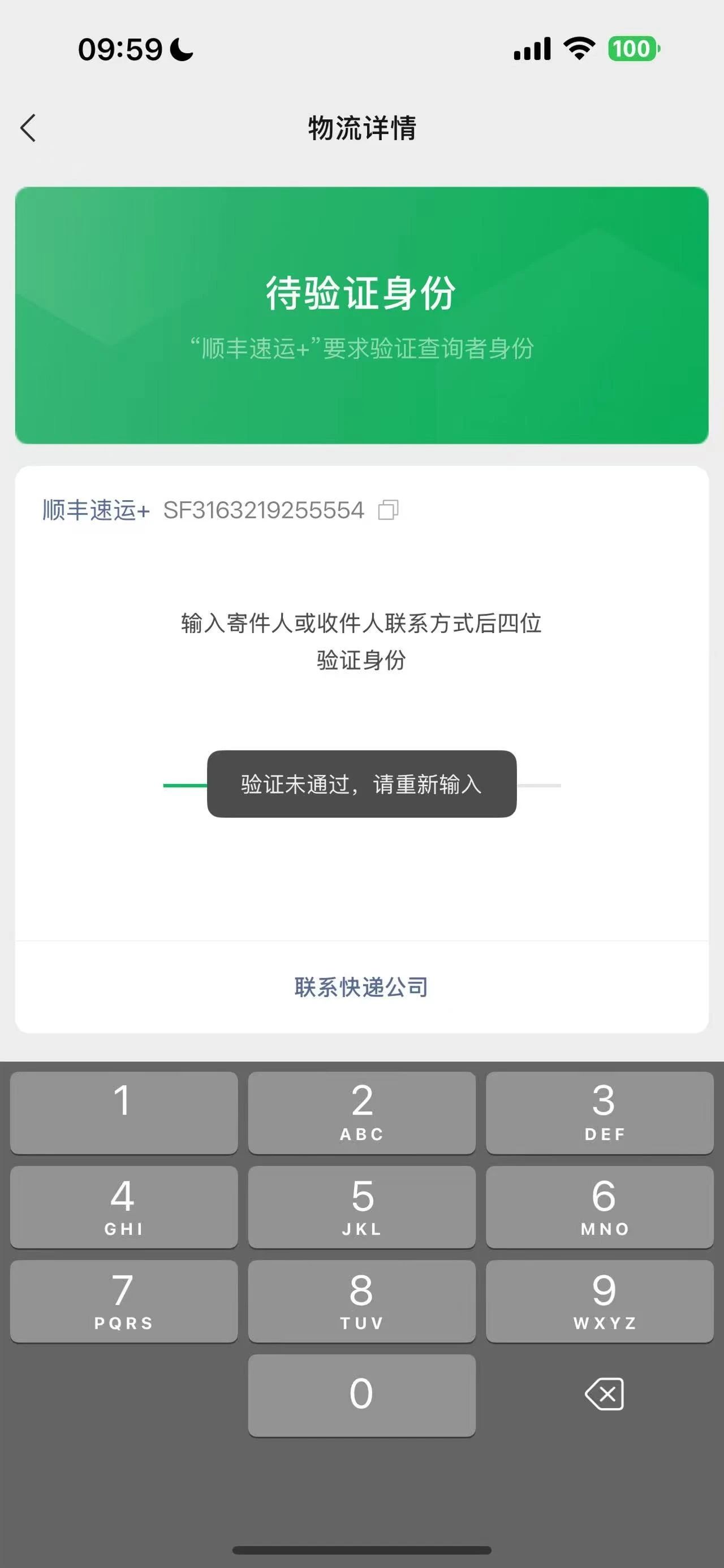Image resolution: width=724 pixels, height=1568 pixels.
Task: Type 5 using the number pad
Action: point(361,1207)
